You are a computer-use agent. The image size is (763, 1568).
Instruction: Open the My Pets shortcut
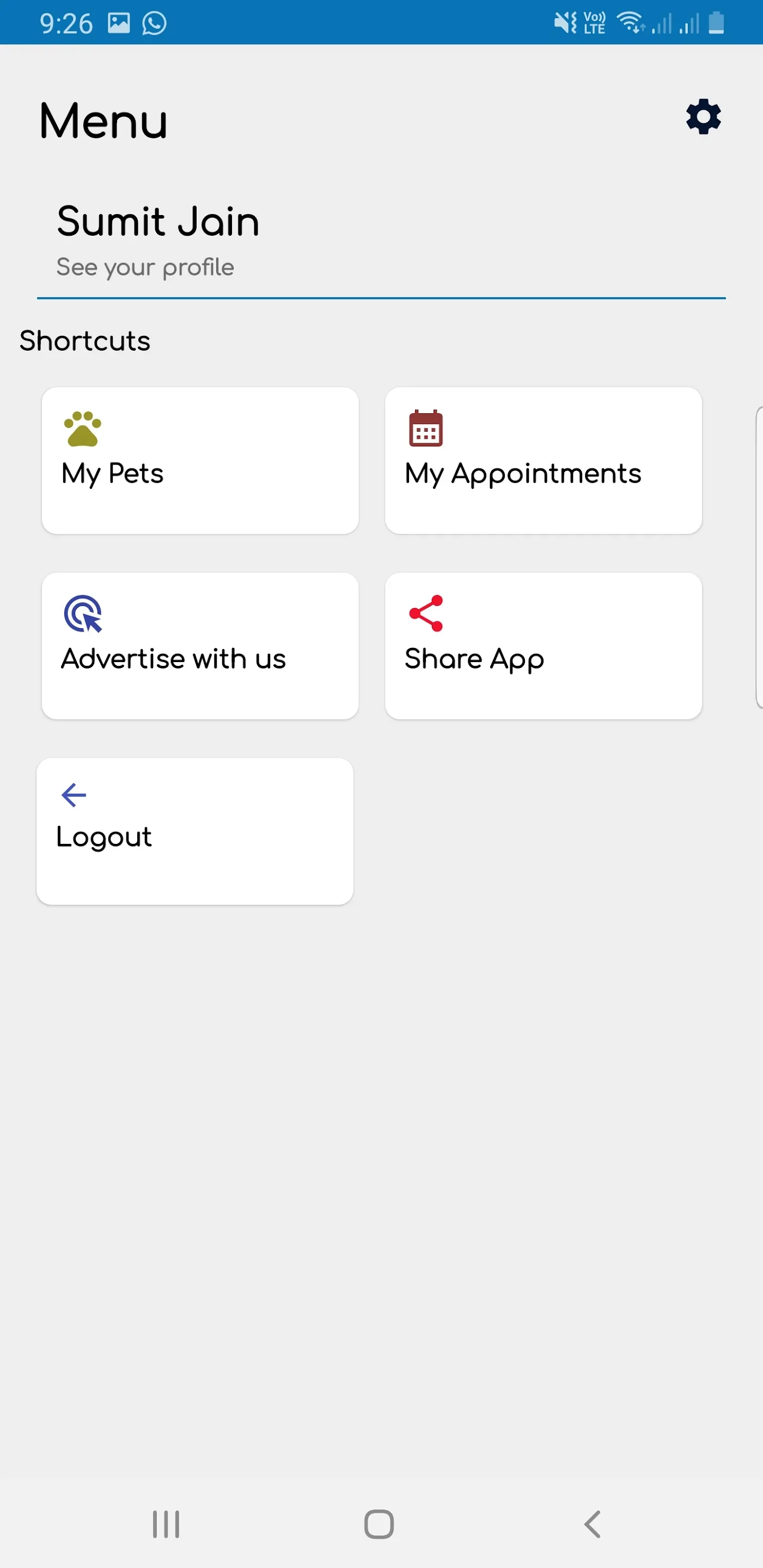[x=200, y=460]
